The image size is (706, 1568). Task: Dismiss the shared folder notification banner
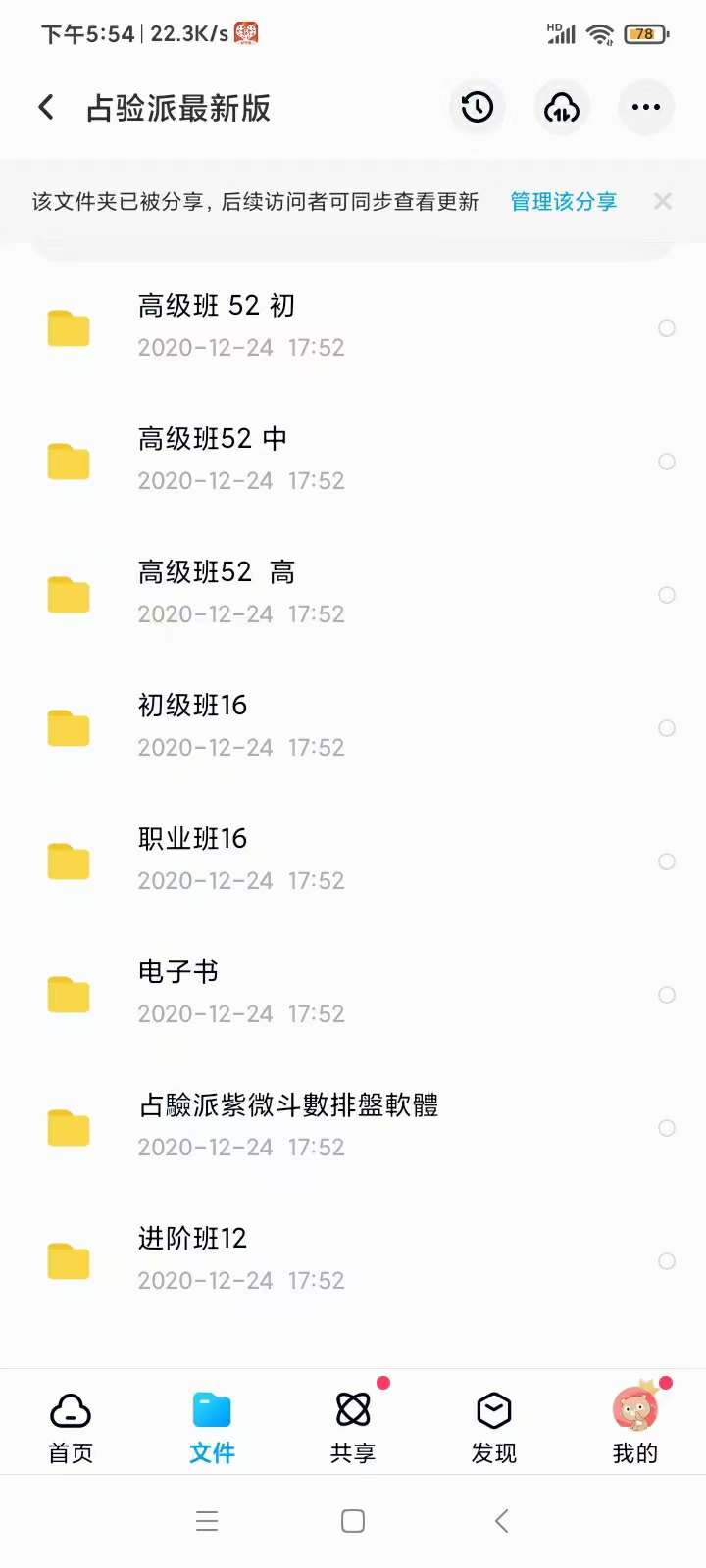click(x=663, y=201)
